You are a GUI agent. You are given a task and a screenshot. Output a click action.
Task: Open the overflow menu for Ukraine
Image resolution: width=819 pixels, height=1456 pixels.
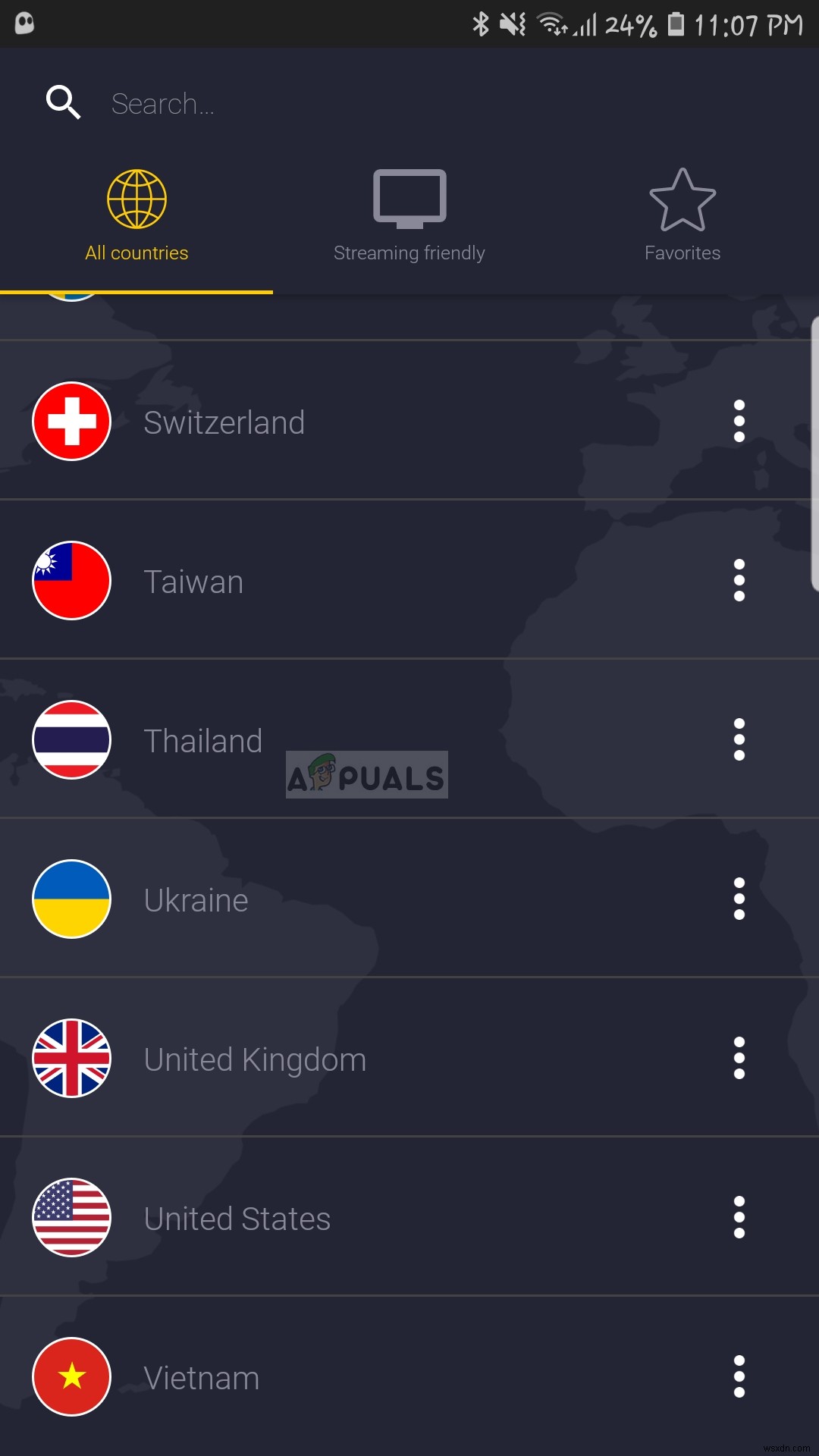tap(739, 899)
